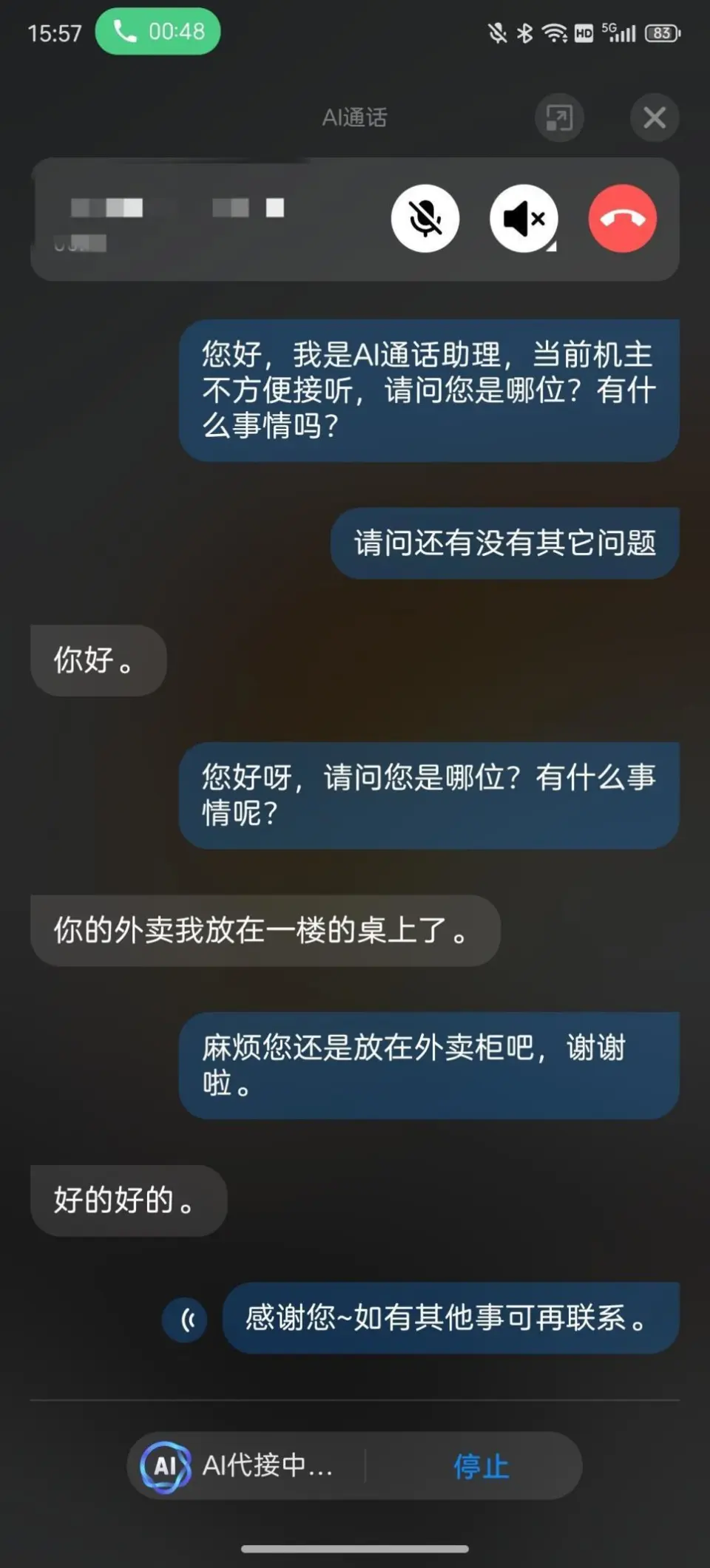This screenshot has width=710, height=1568.
Task: Tap the expand-to-fullscreen icon
Action: click(559, 118)
